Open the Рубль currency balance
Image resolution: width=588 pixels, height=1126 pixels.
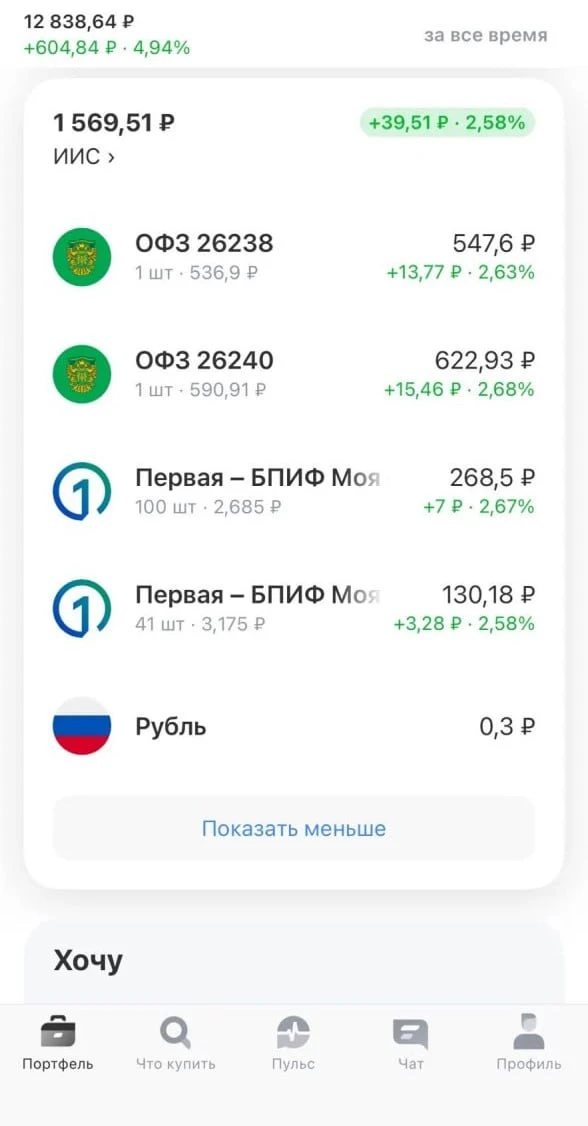pos(294,727)
